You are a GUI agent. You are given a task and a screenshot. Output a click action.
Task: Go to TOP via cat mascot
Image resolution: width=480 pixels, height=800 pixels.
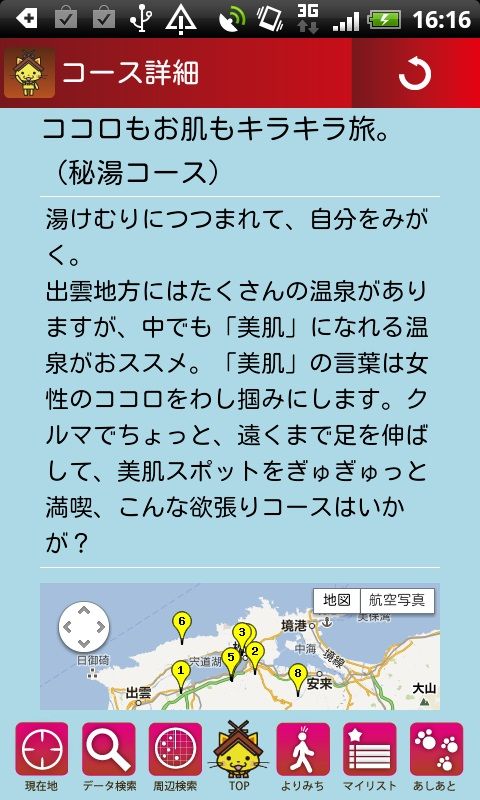(239, 755)
